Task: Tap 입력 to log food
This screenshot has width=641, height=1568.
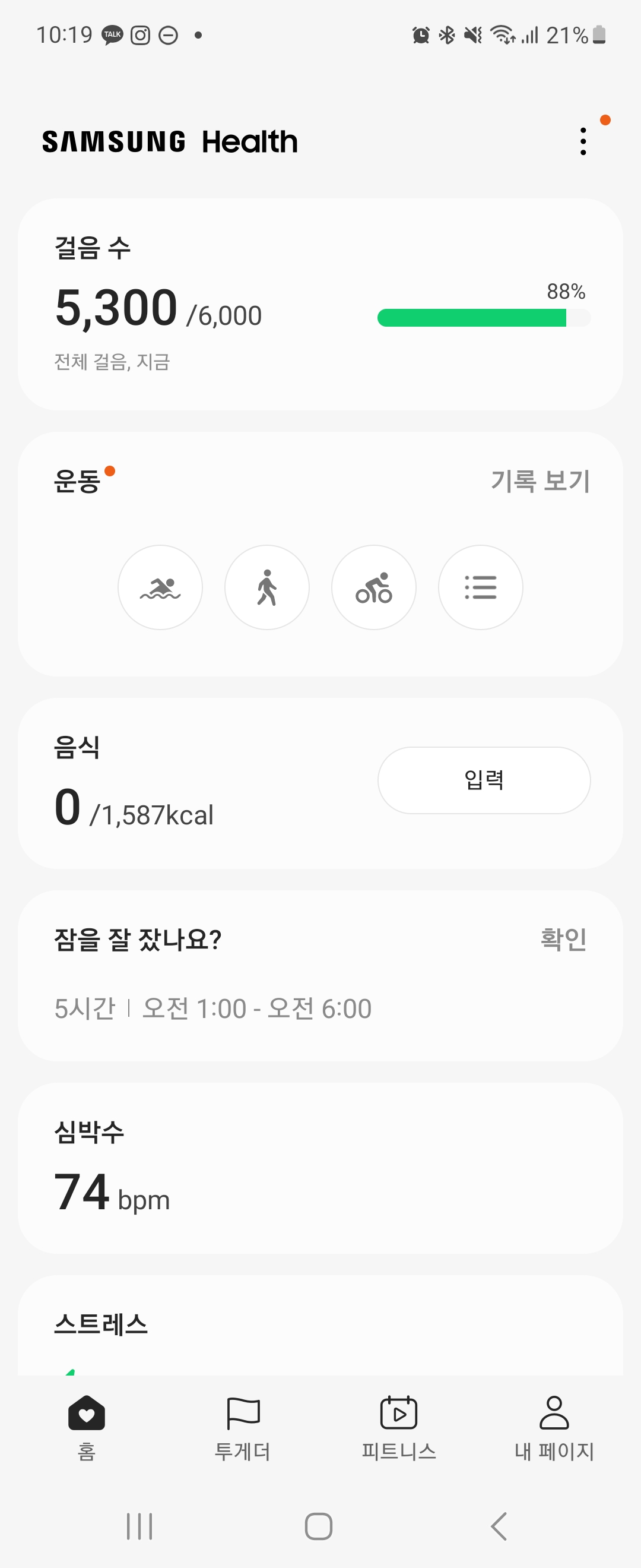Action: coord(484,780)
